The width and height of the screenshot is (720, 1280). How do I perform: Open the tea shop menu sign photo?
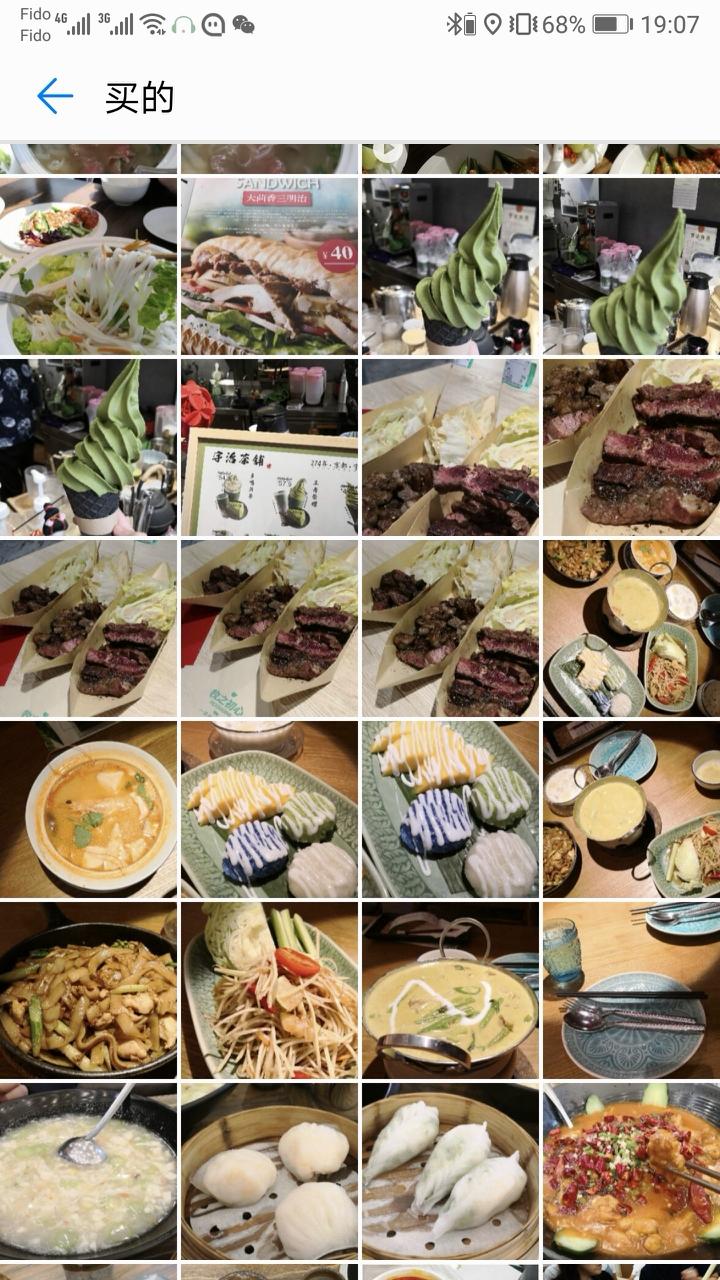coord(269,447)
